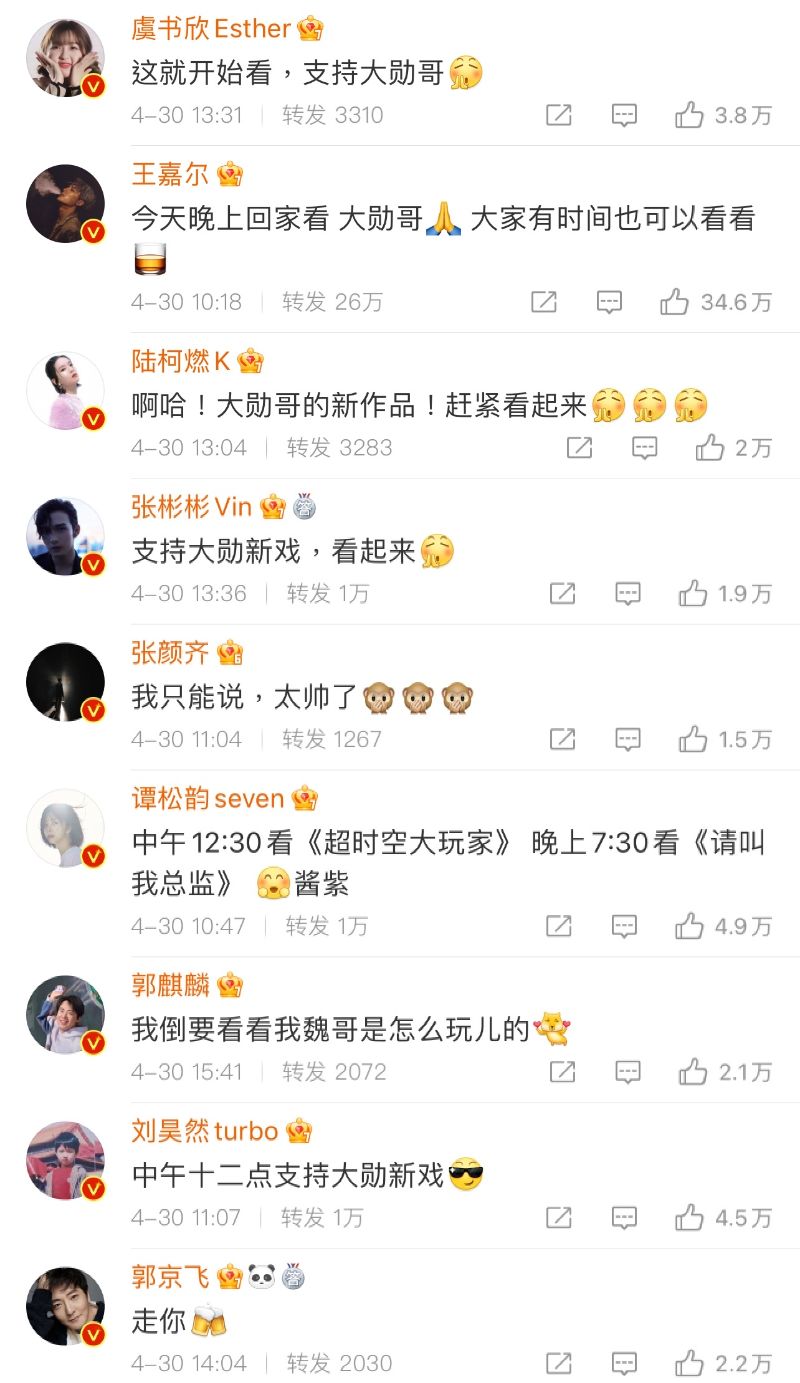
Task: Open 谭松韵seven's profile picture
Action: click(65, 828)
